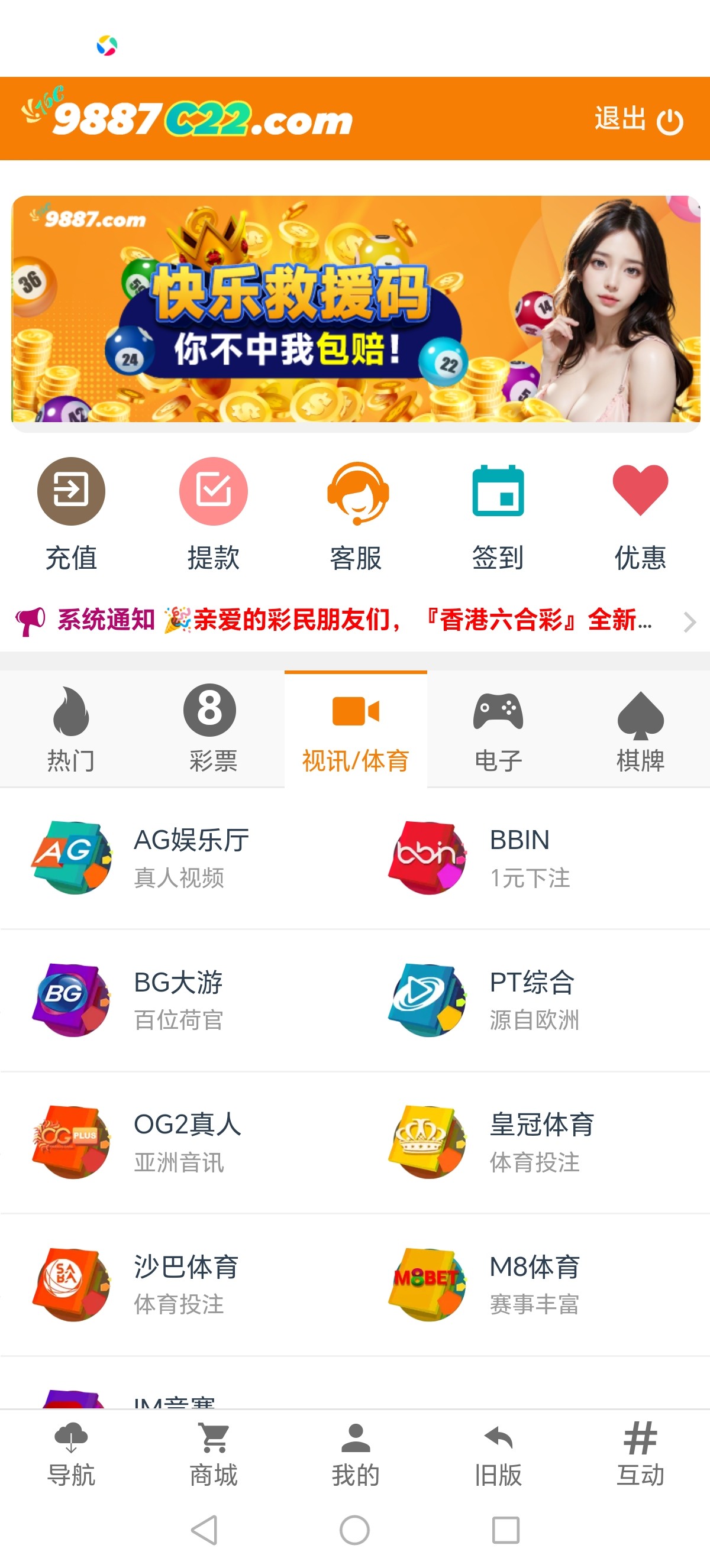710x1568 pixels.
Task: Switch to the 彩票 tab
Action: (213, 728)
